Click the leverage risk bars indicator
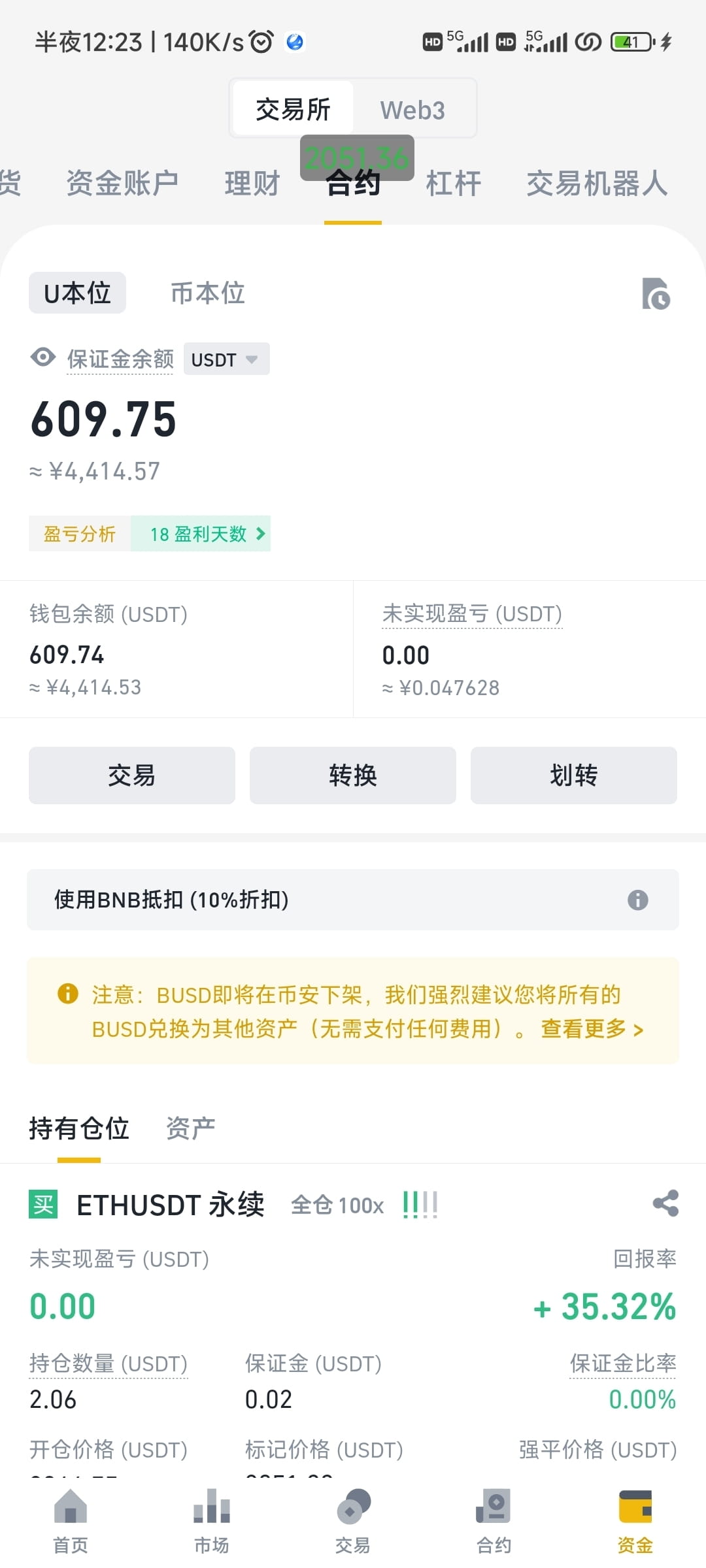Image resolution: width=706 pixels, height=1568 pixels. tap(420, 1203)
